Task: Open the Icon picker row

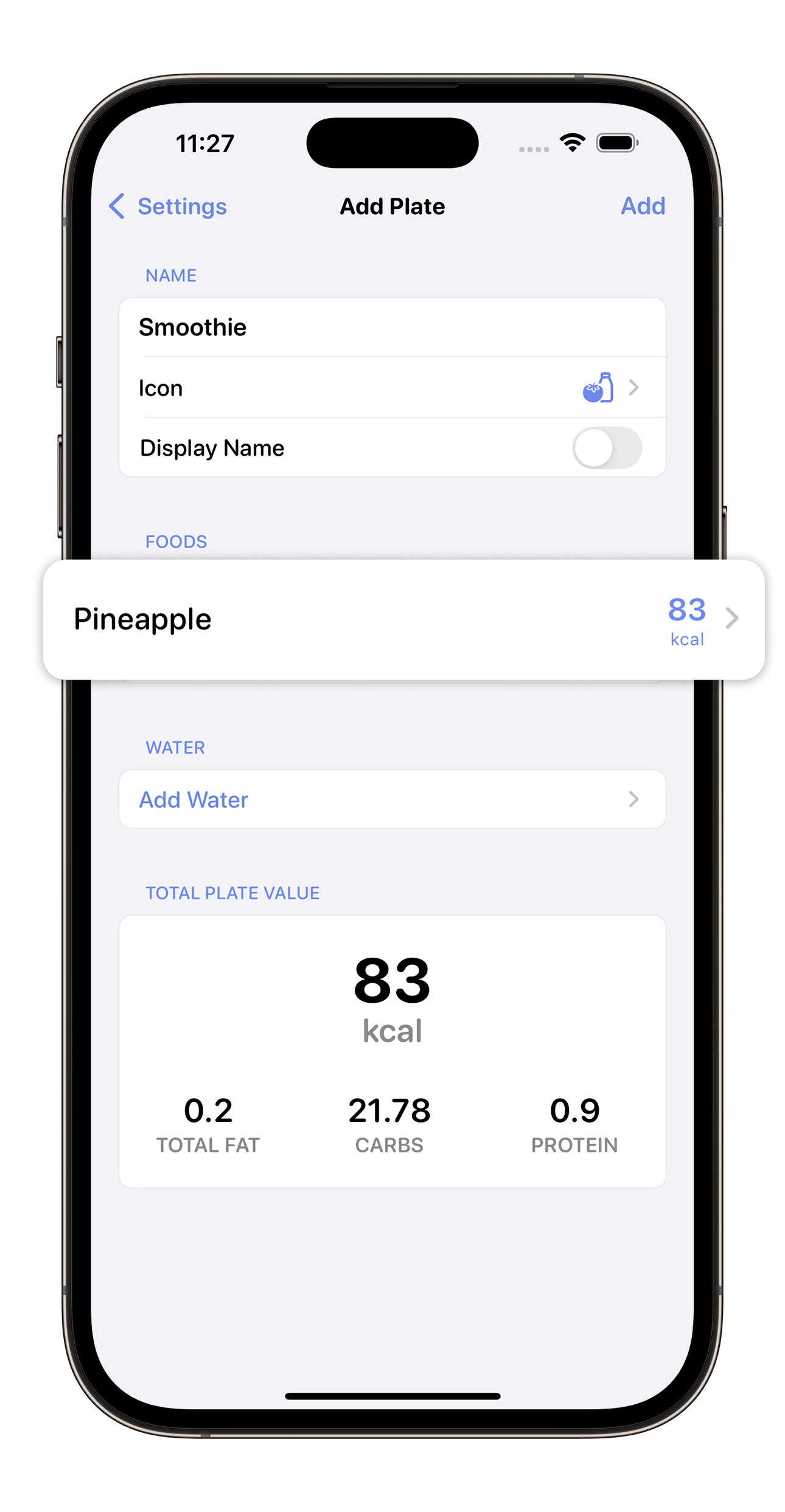Action: tap(392, 388)
